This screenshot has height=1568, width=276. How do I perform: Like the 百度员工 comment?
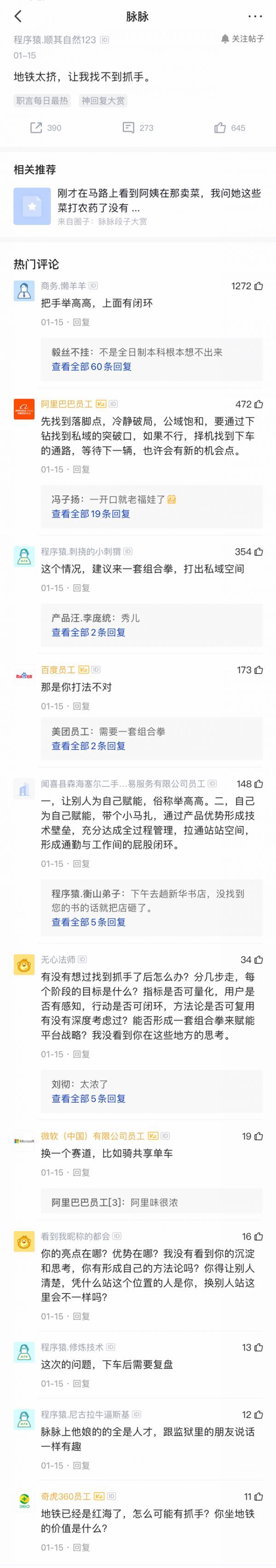(259, 670)
